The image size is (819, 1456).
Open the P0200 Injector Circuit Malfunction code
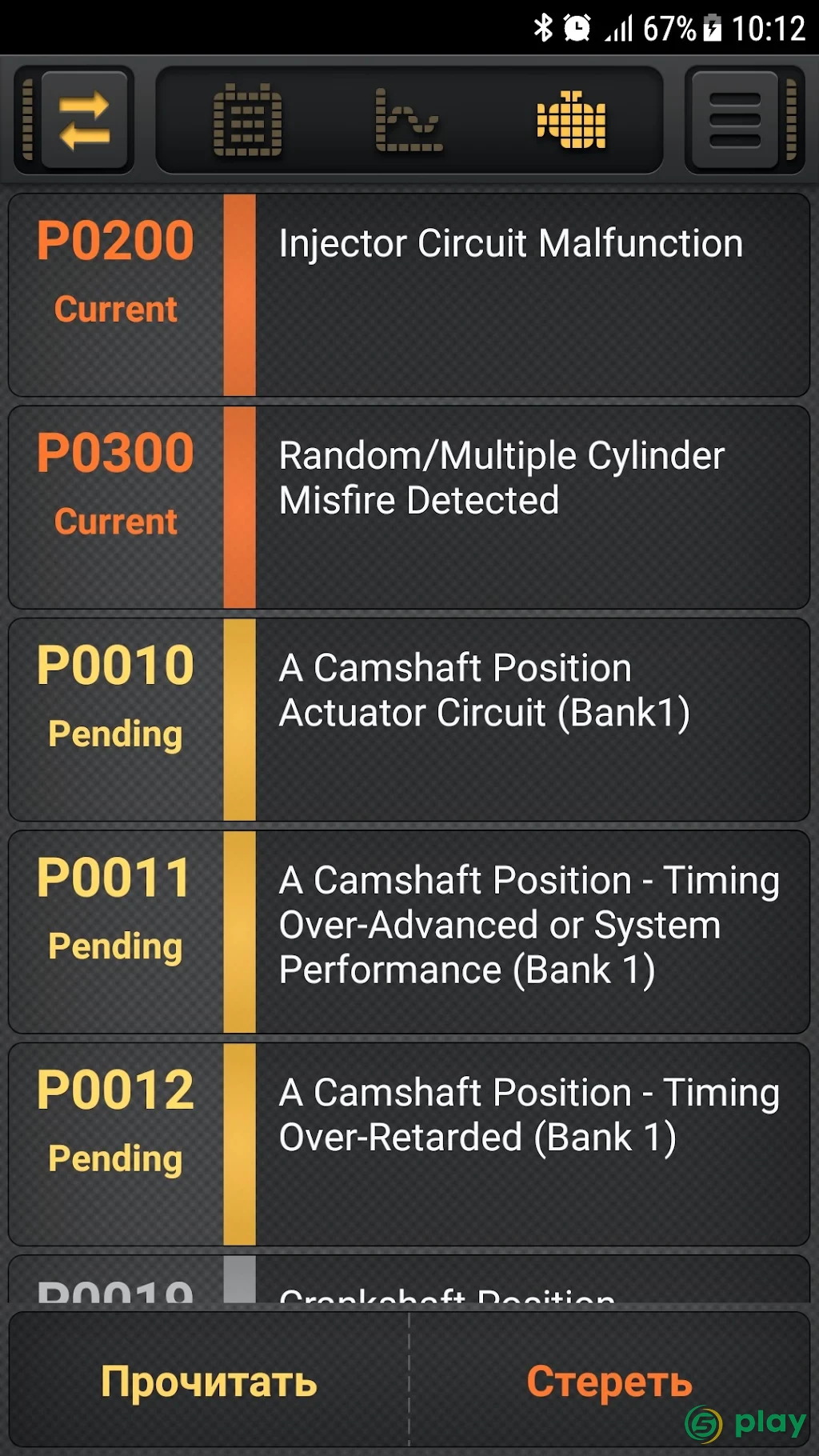click(409, 295)
